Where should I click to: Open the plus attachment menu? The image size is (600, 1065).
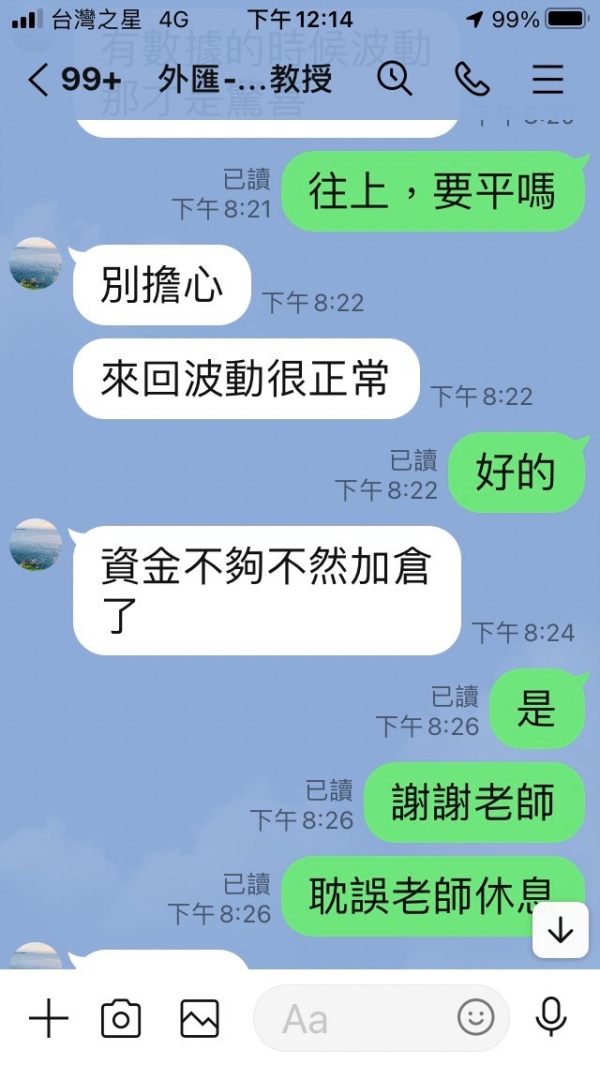pyautogui.click(x=48, y=1018)
